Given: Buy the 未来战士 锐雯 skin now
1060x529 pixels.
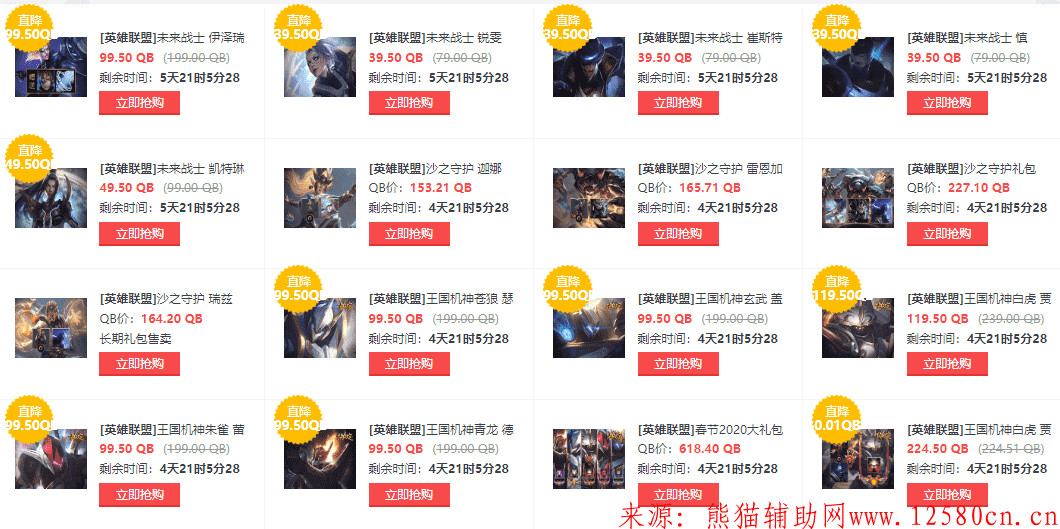Looking at the screenshot, I should coord(408,103).
